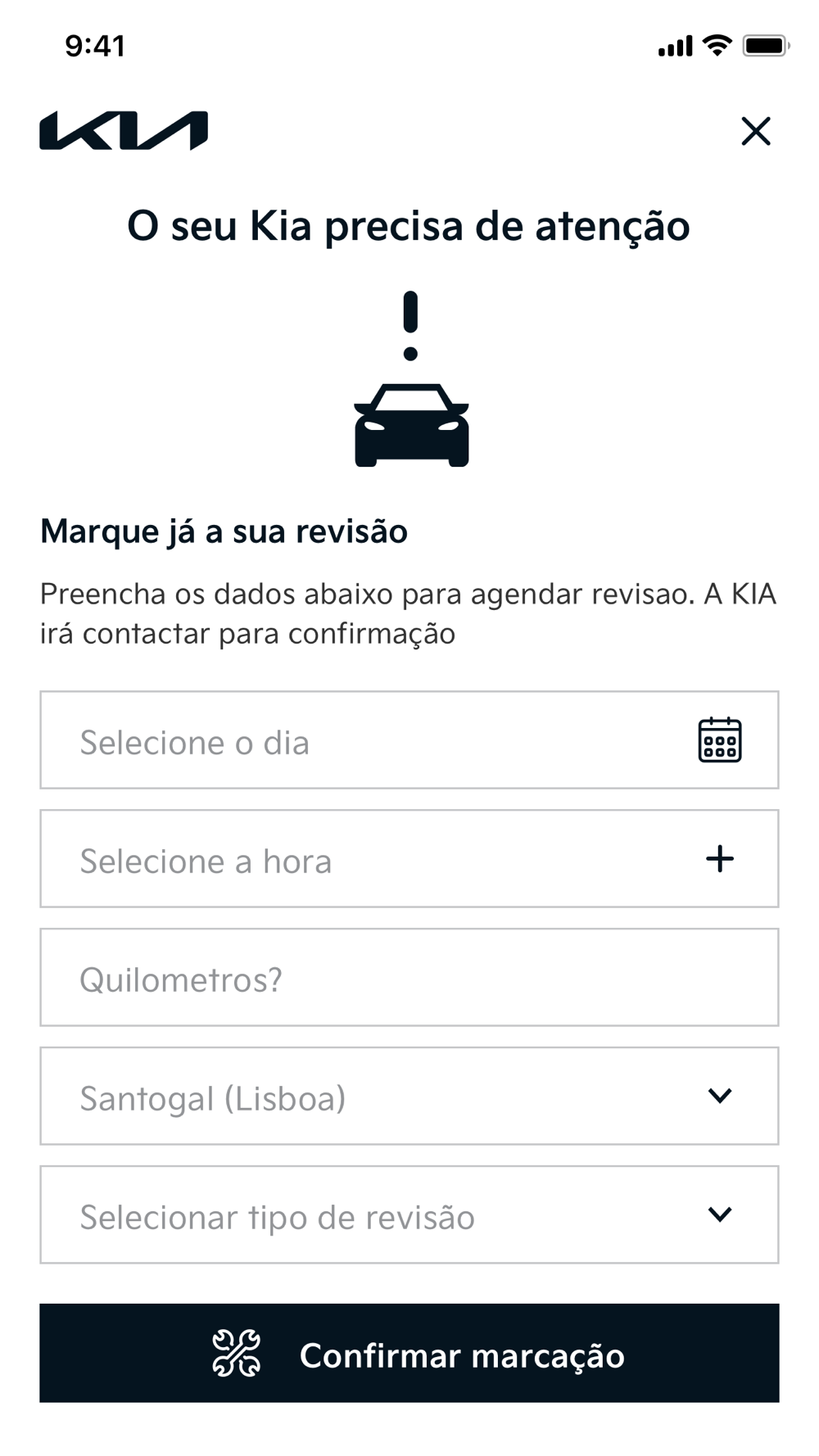Expand the Santogal (Lisboa) dealer dropdown
The image size is (819, 1456).
click(x=409, y=1097)
